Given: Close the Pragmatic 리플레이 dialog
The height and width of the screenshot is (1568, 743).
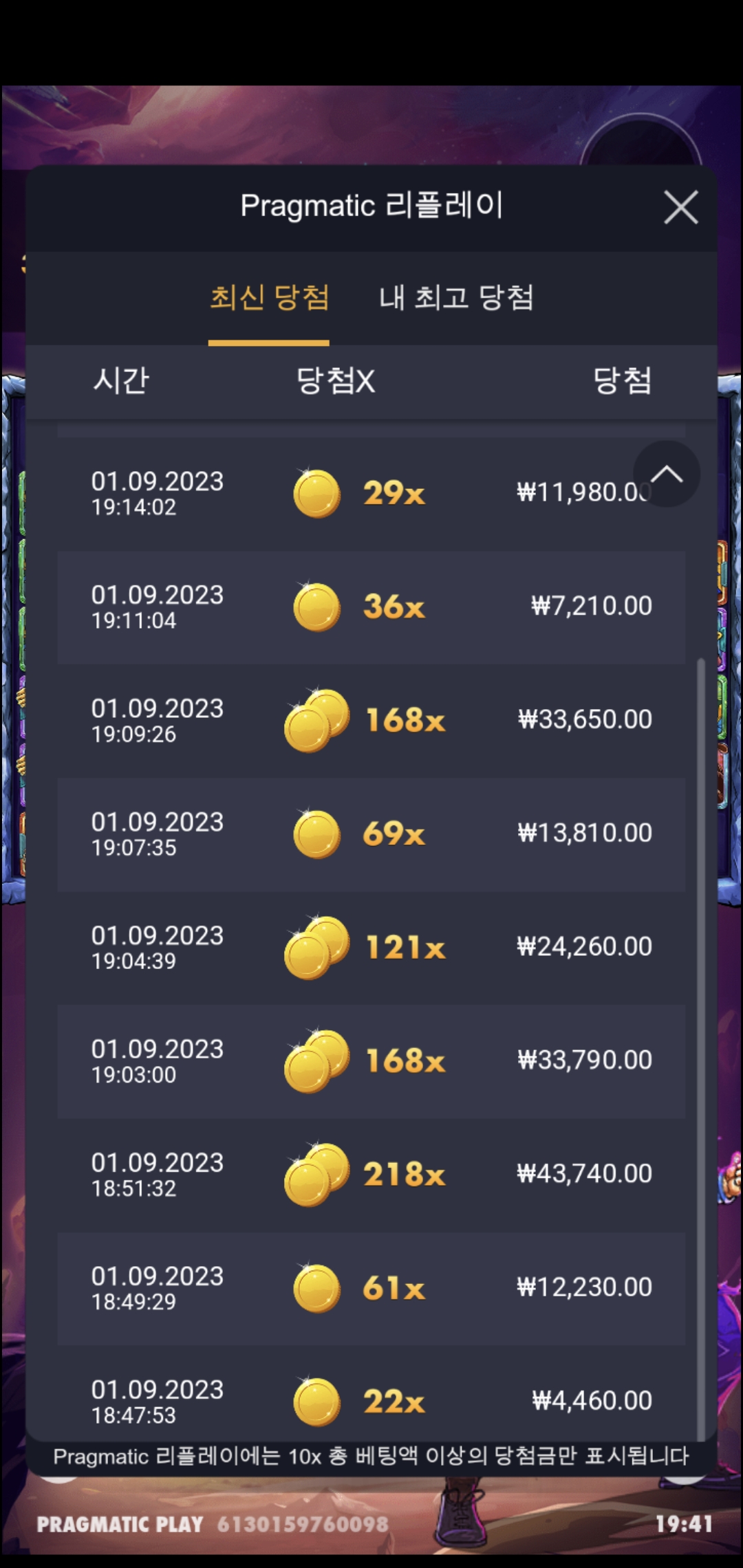Looking at the screenshot, I should coord(681,207).
